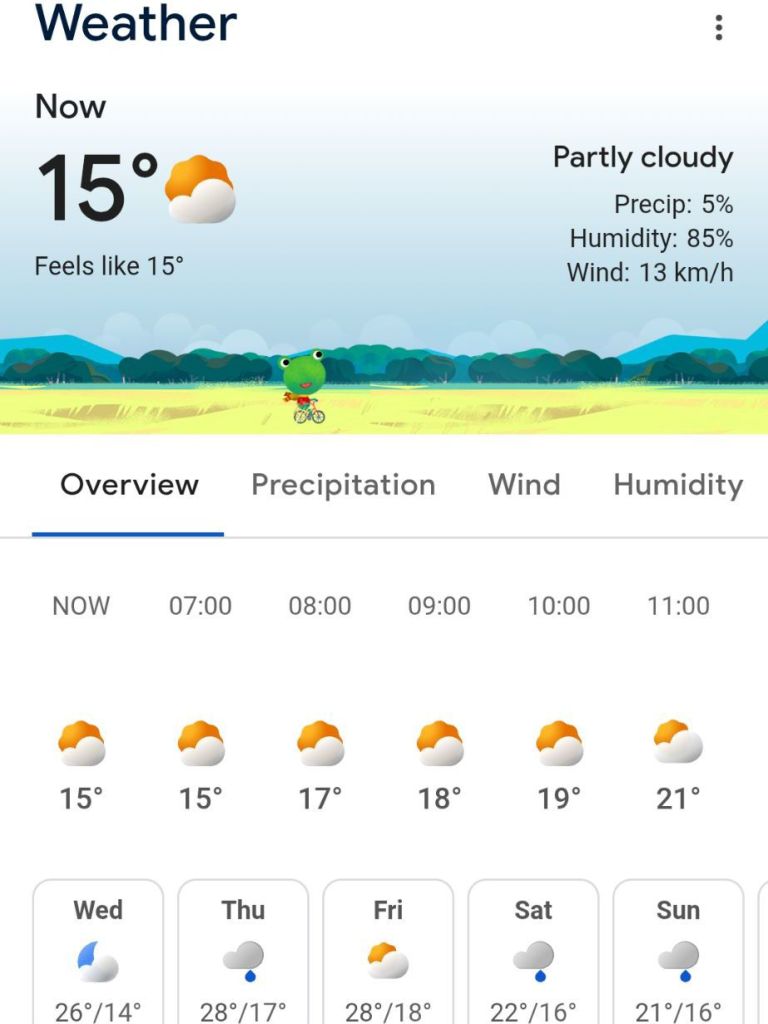Viewport: 768px width, 1024px height.
Task: Switch to the Humidity tab
Action: coord(678,485)
